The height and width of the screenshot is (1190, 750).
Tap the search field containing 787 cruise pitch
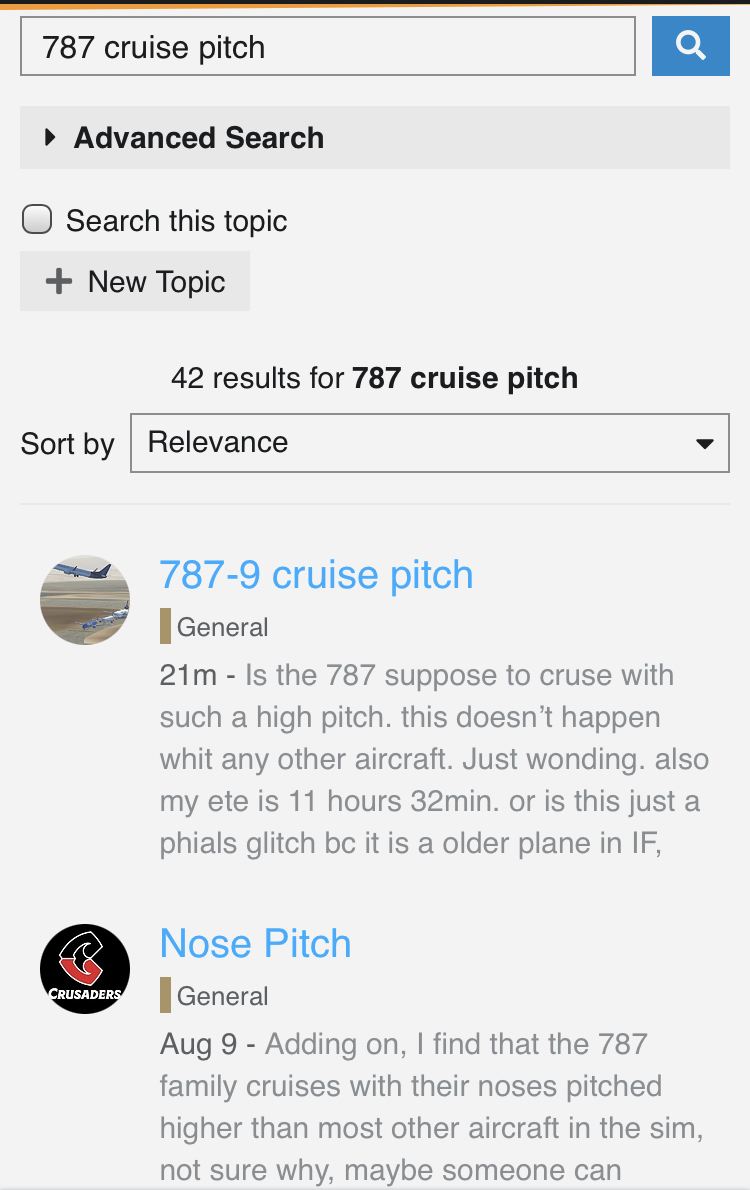tap(327, 47)
